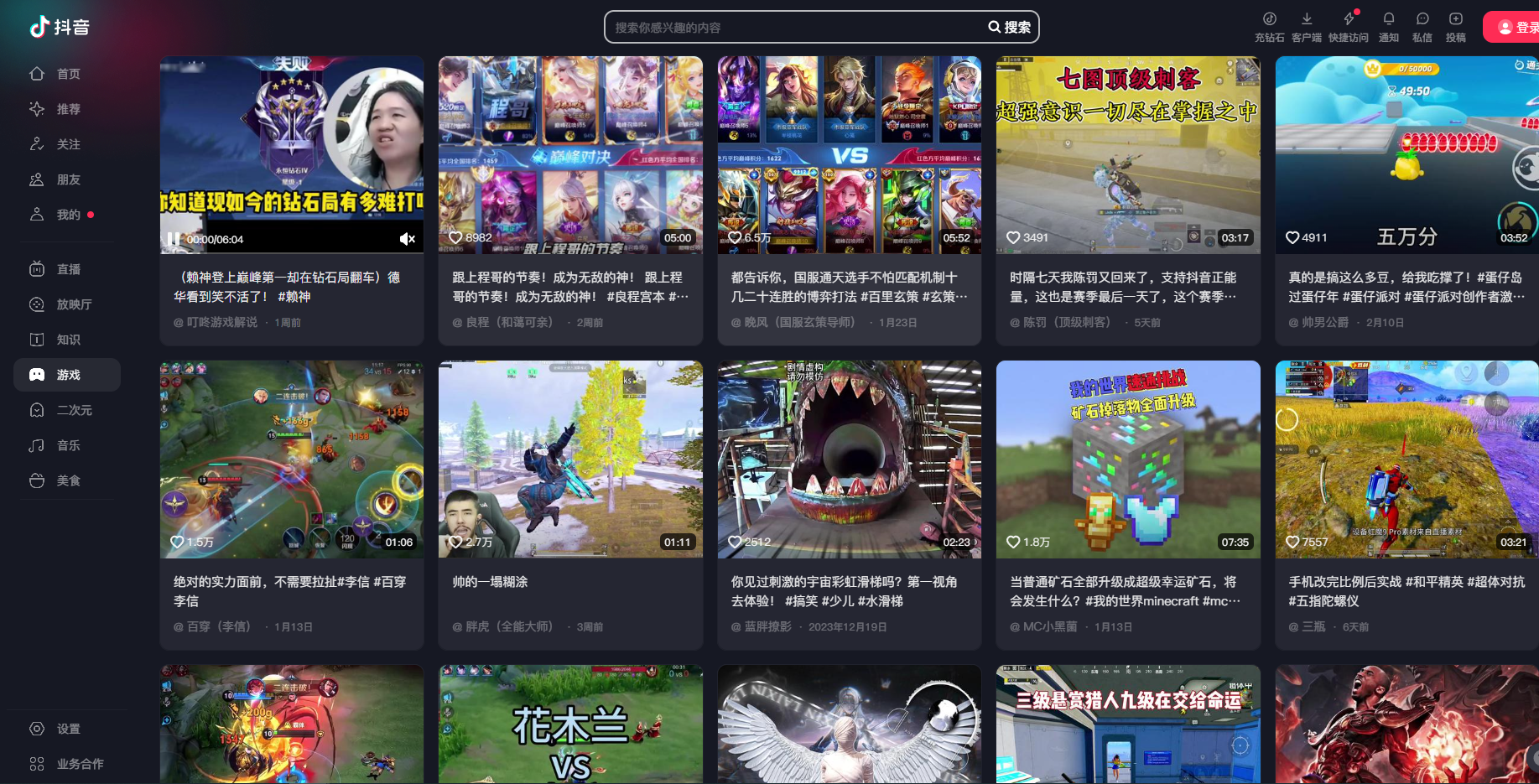This screenshot has height=784, width=1539.
Task: Open 私信 private messages
Action: 1422,27
